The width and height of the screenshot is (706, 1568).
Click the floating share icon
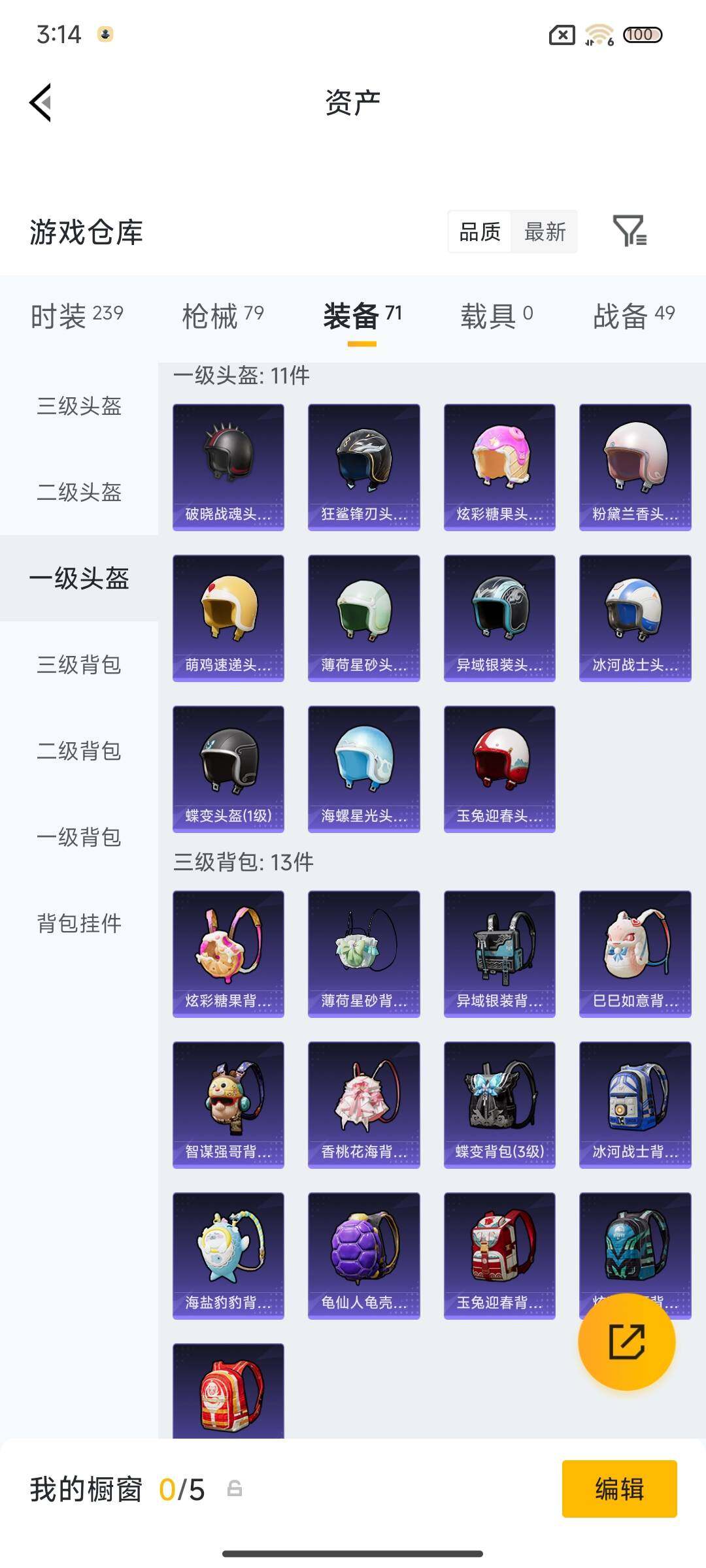pyautogui.click(x=626, y=1343)
